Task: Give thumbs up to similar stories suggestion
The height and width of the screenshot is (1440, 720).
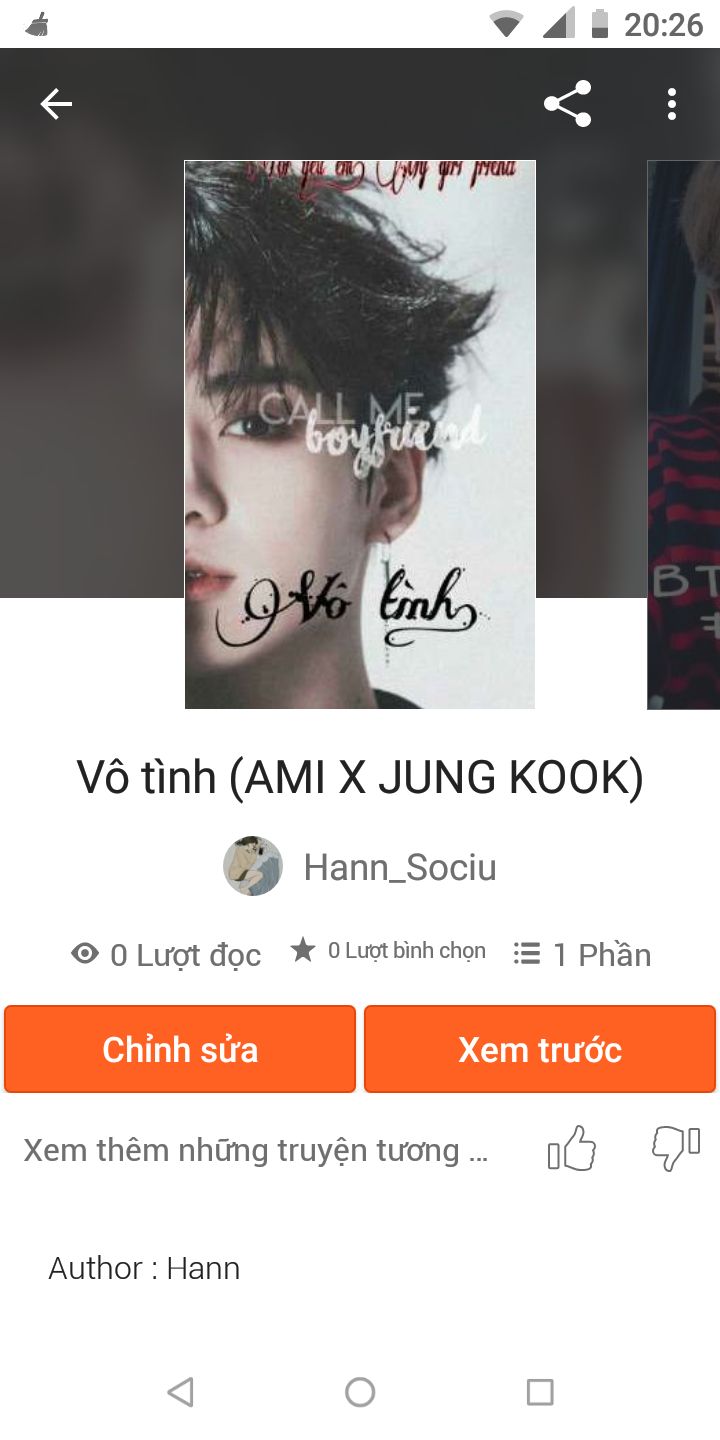Action: point(572,1149)
